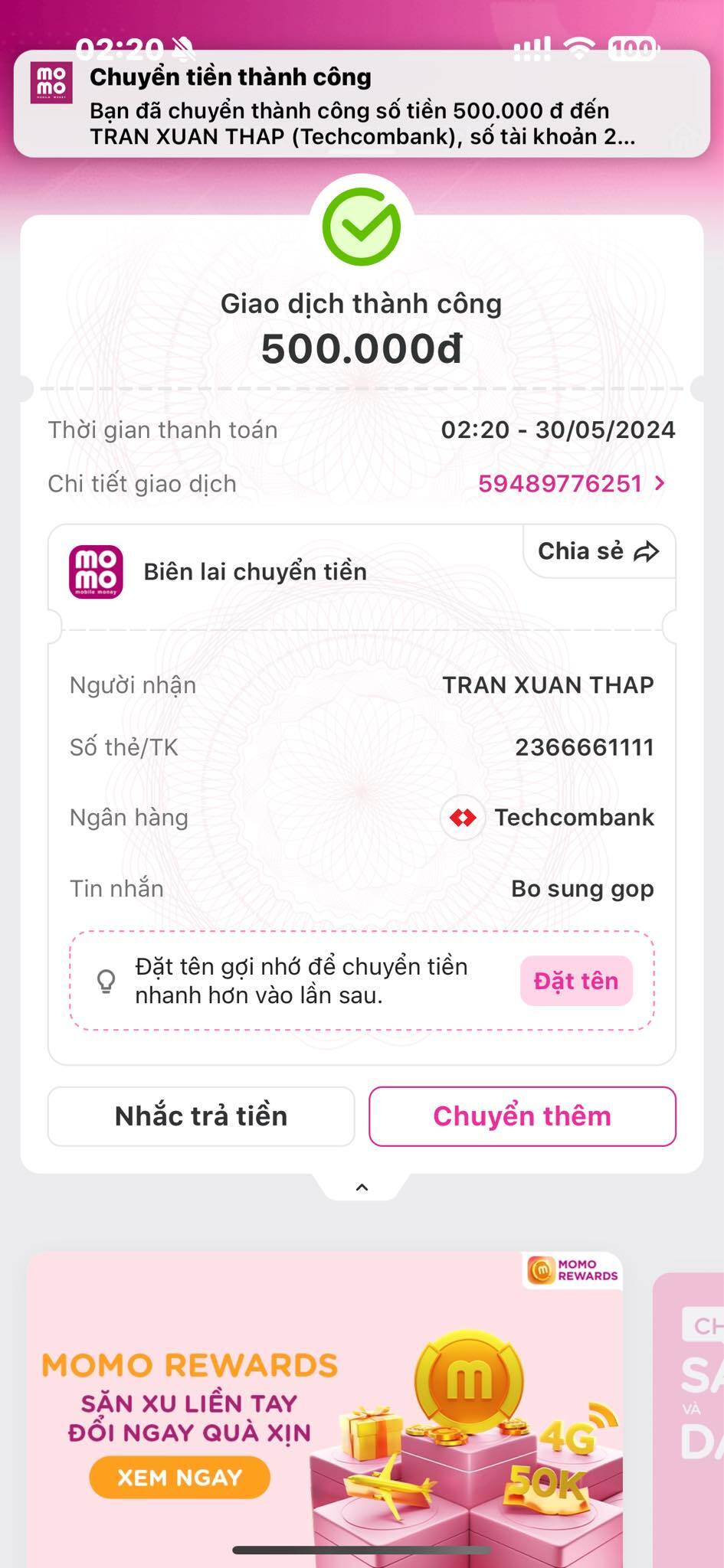The width and height of the screenshot is (724, 1568).
Task: Open transaction details 59489776251
Action: (571, 484)
